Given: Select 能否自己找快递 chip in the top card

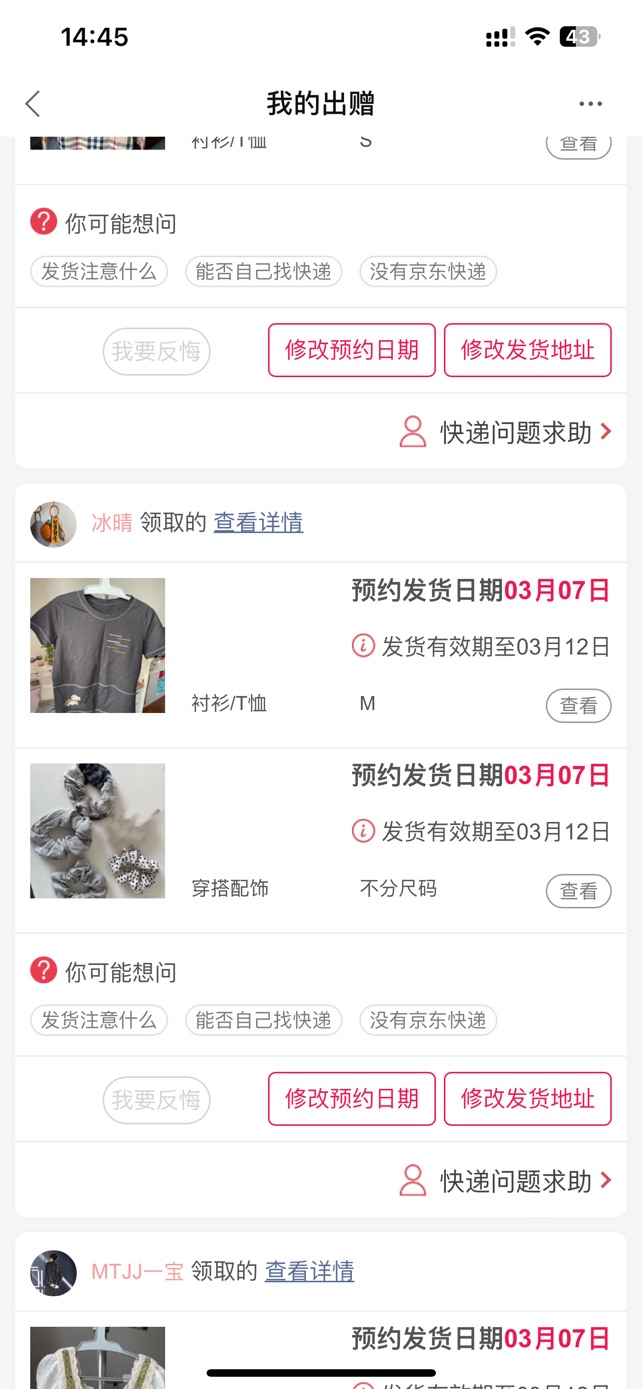Looking at the screenshot, I should pos(264,271).
